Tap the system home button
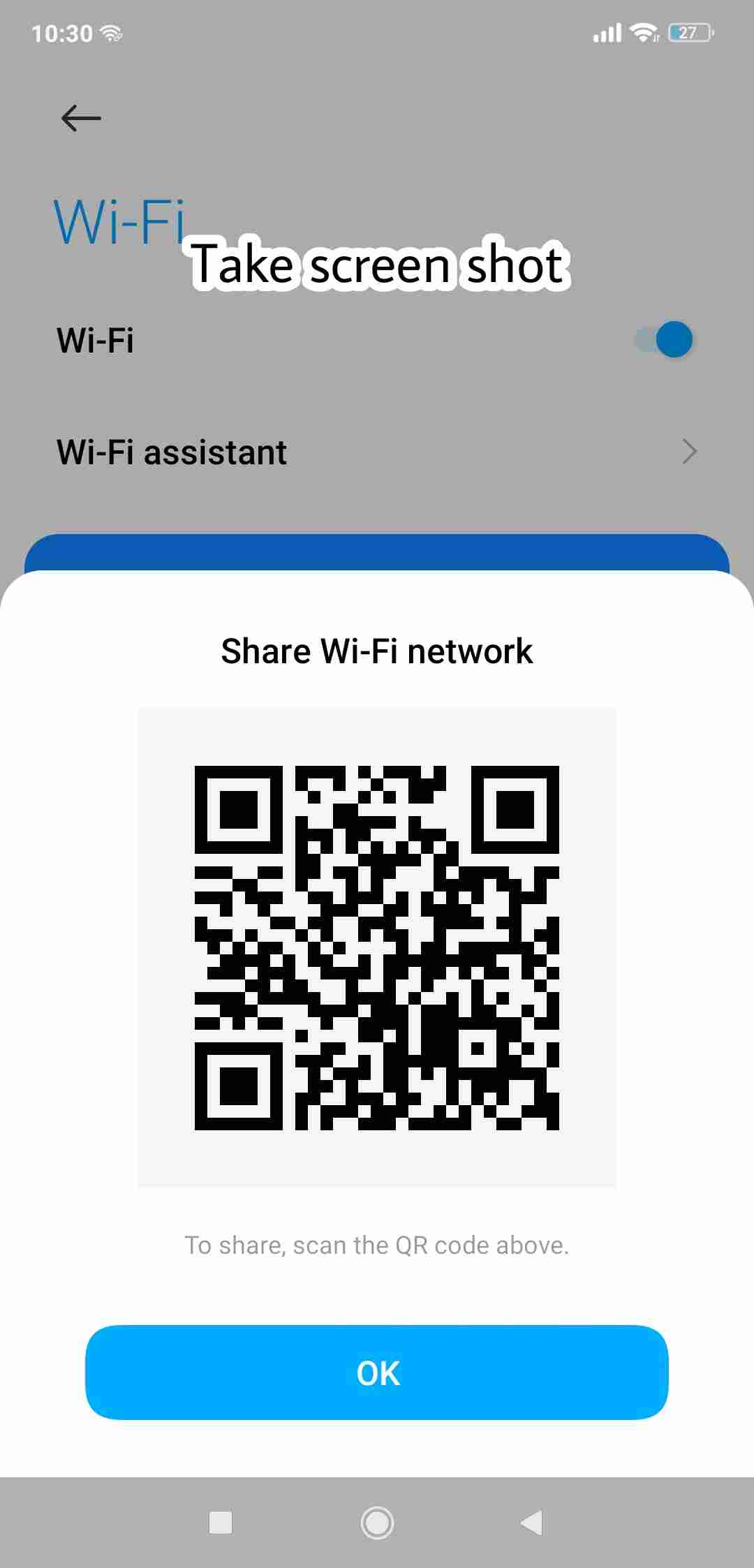 [x=377, y=1523]
